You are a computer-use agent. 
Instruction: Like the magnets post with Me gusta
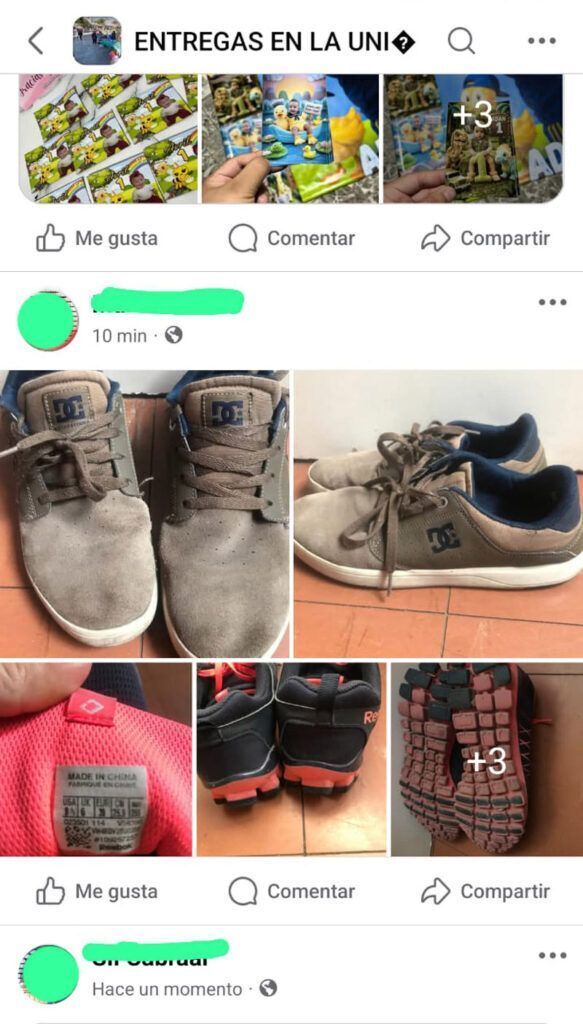pos(97,239)
